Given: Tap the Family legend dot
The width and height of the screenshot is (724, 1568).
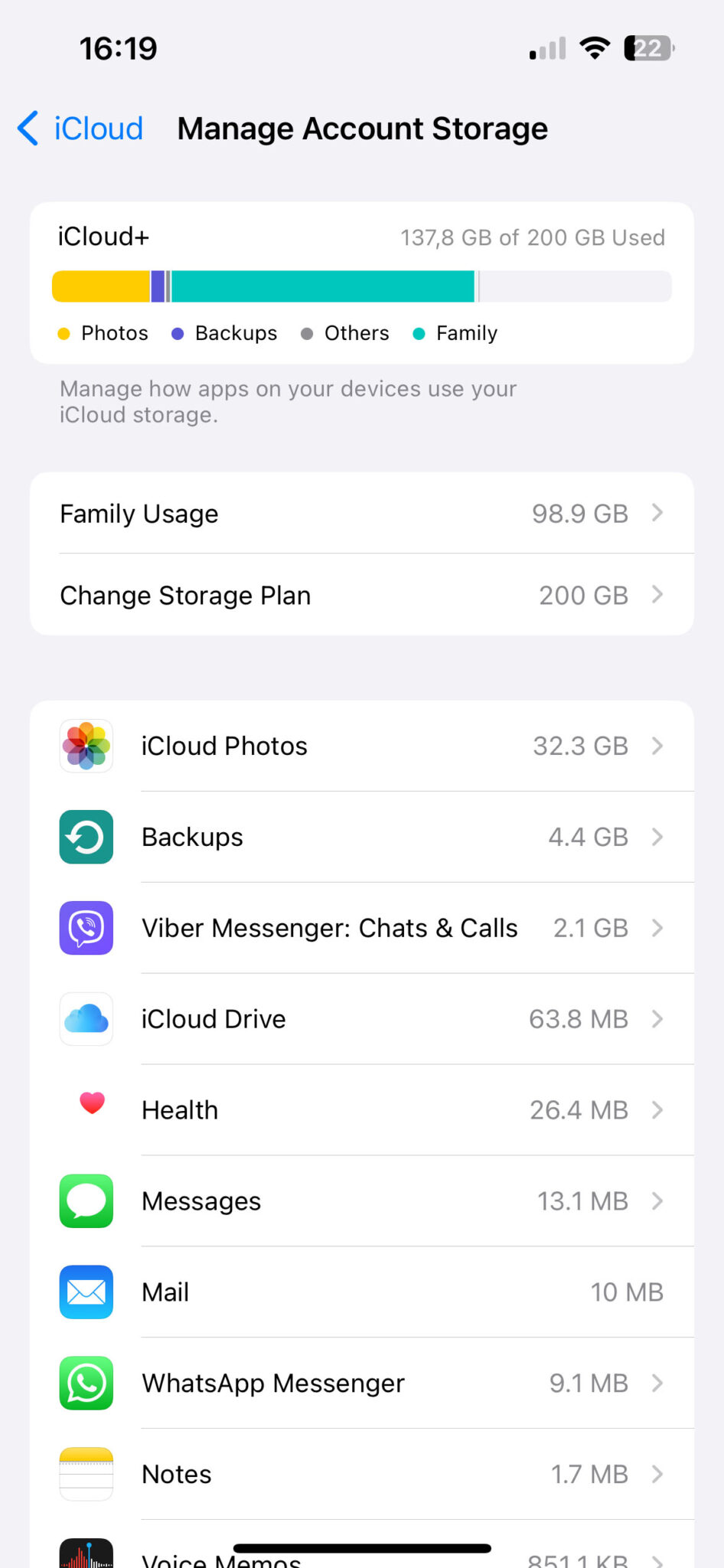Looking at the screenshot, I should (419, 334).
